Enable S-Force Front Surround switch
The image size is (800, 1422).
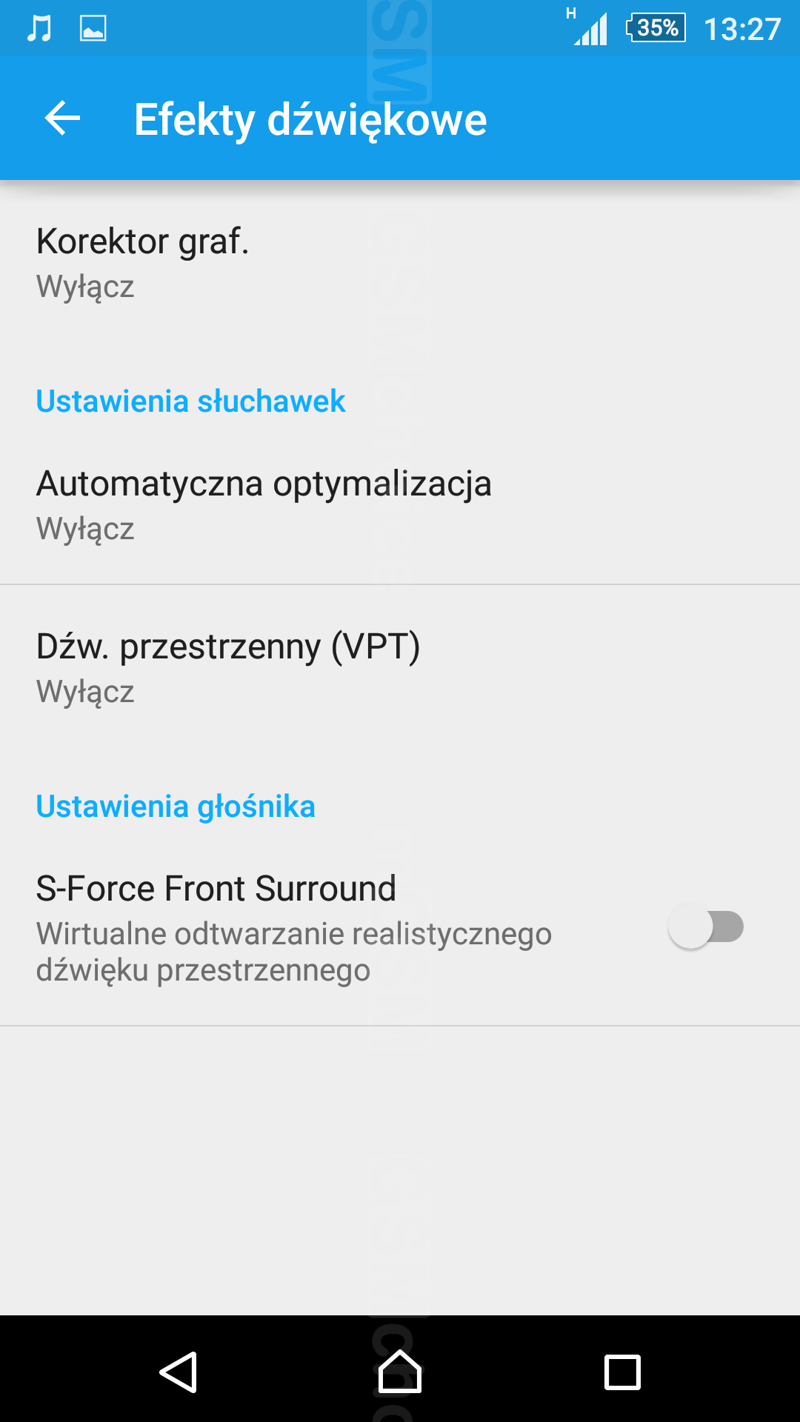point(706,928)
